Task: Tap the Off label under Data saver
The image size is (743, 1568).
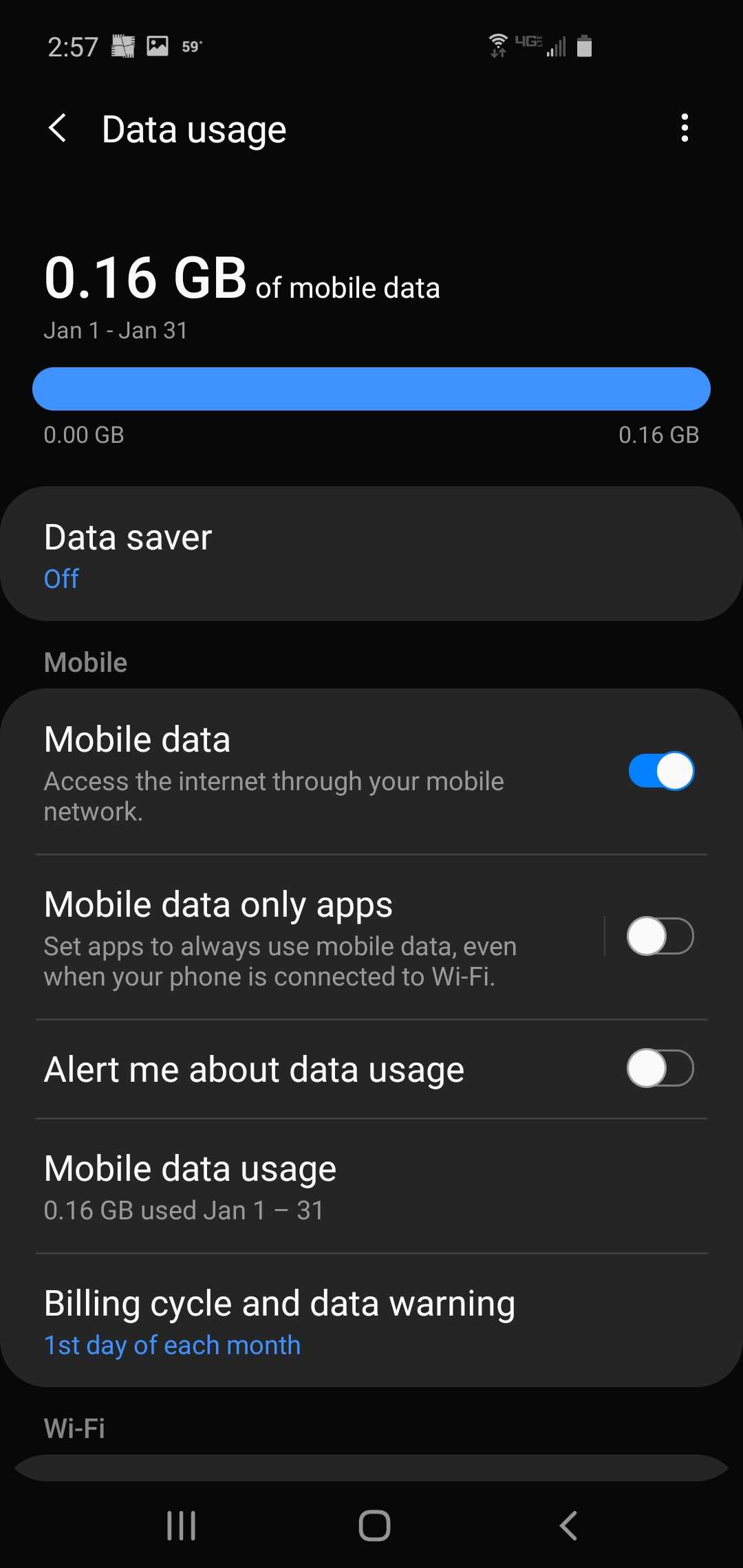Action: (61, 578)
